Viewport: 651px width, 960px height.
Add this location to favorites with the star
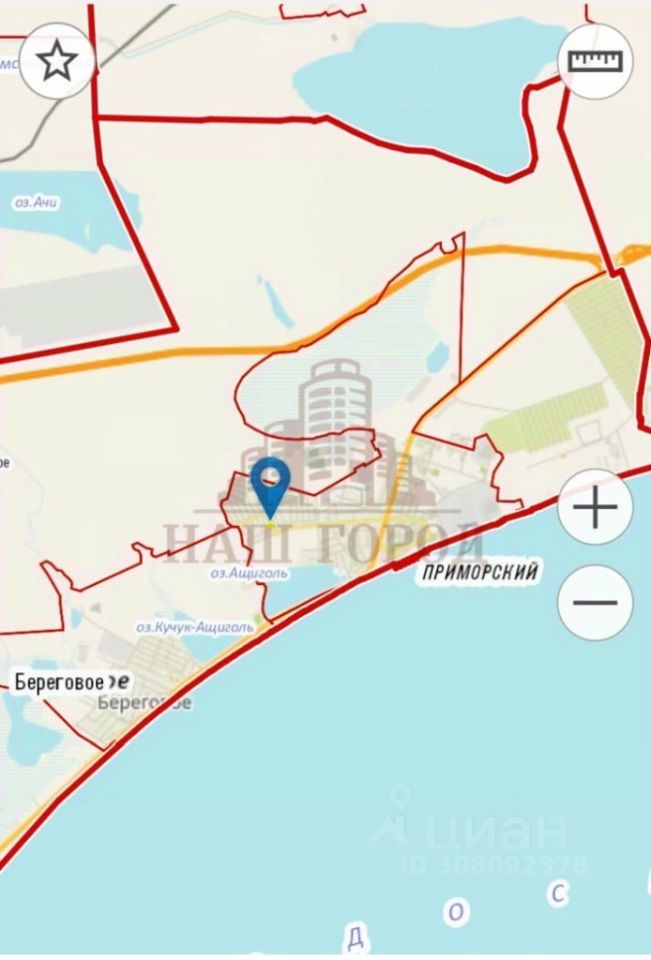pyautogui.click(x=57, y=60)
